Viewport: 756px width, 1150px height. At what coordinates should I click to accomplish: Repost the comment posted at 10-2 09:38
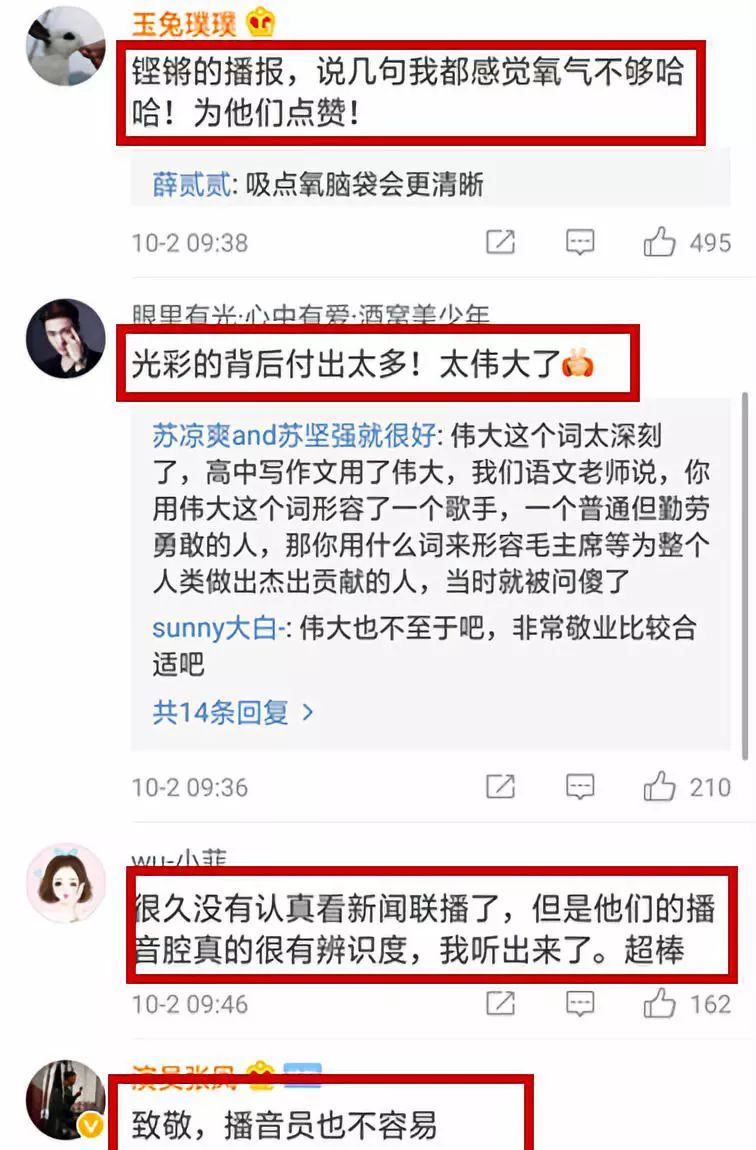(500, 242)
